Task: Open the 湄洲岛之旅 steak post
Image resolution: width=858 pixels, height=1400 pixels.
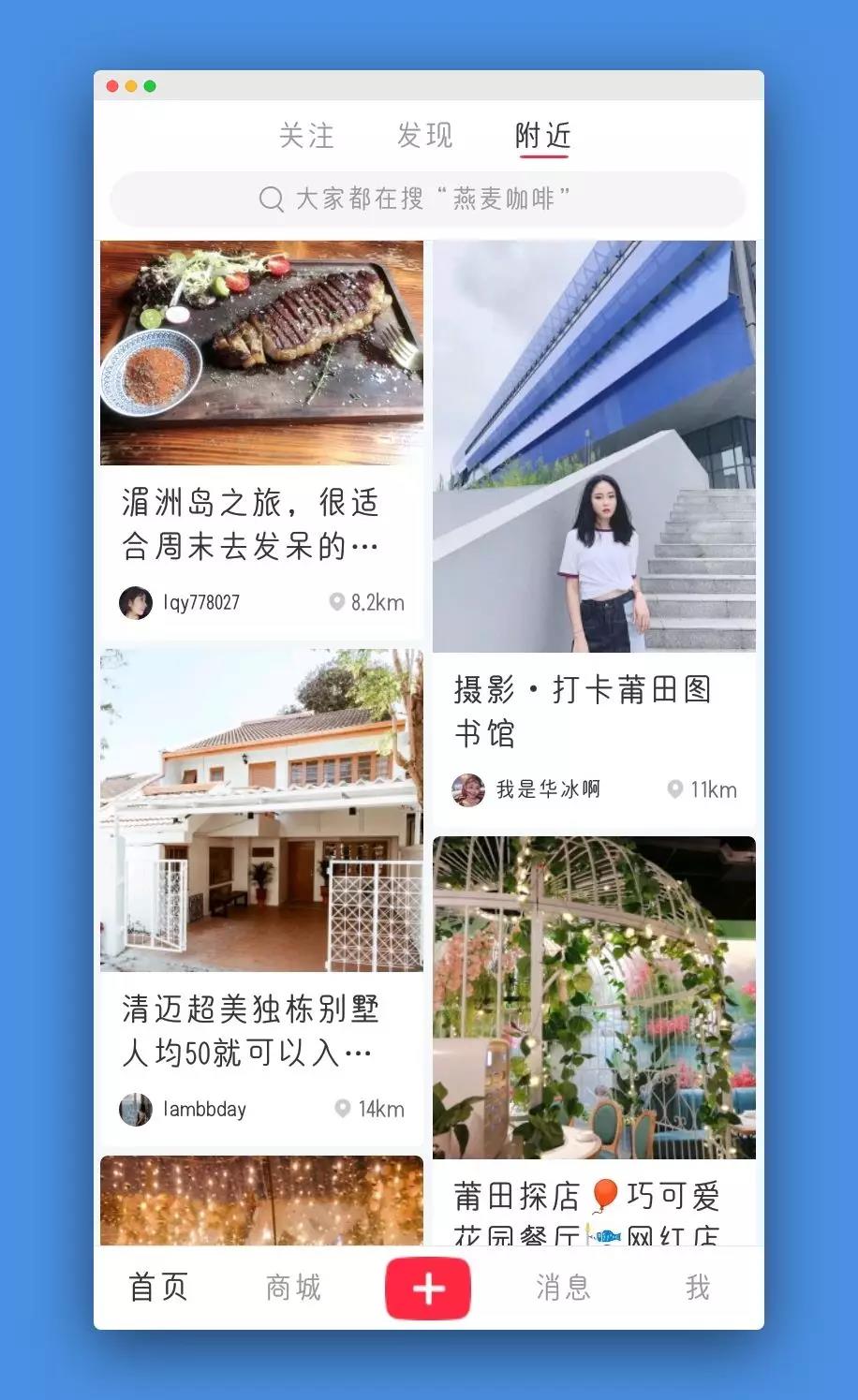Action: pos(261,354)
